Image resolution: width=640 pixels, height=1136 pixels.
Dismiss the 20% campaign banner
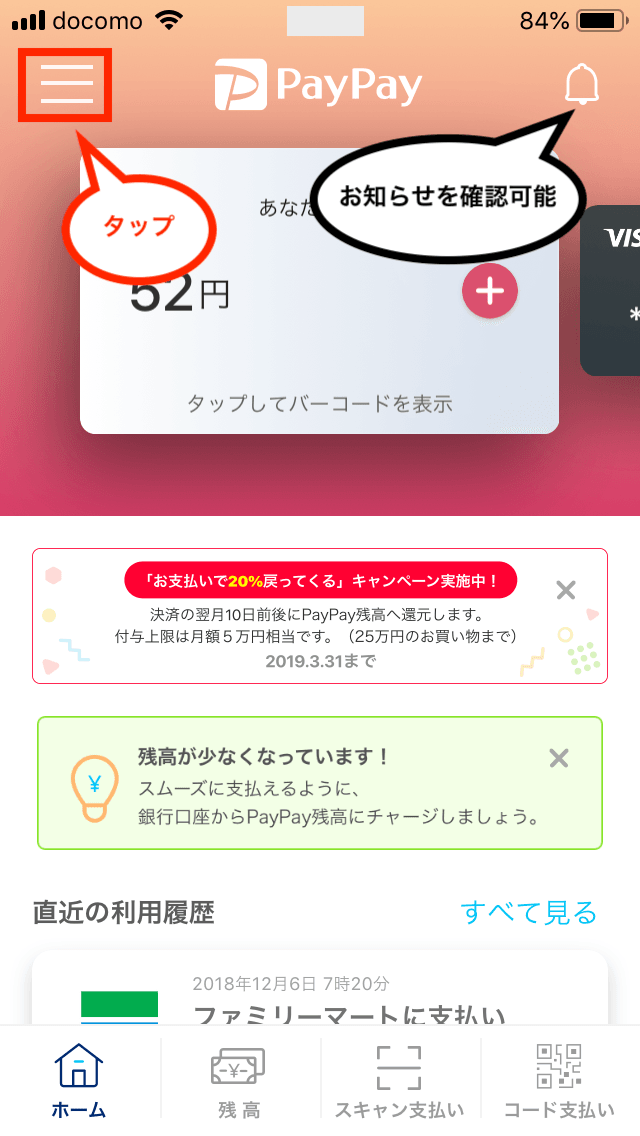tap(566, 590)
